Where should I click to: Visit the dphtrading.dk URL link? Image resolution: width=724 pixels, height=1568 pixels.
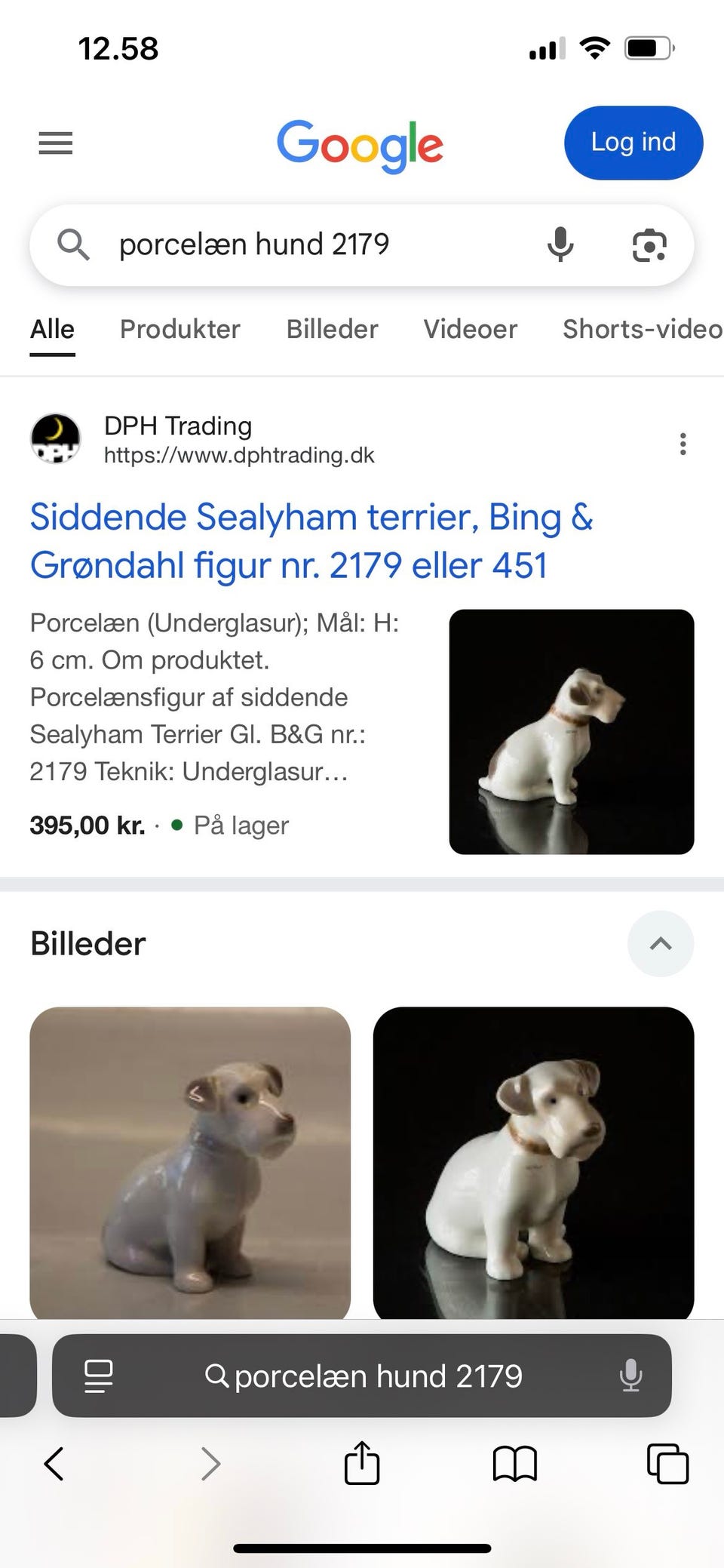[x=239, y=455]
